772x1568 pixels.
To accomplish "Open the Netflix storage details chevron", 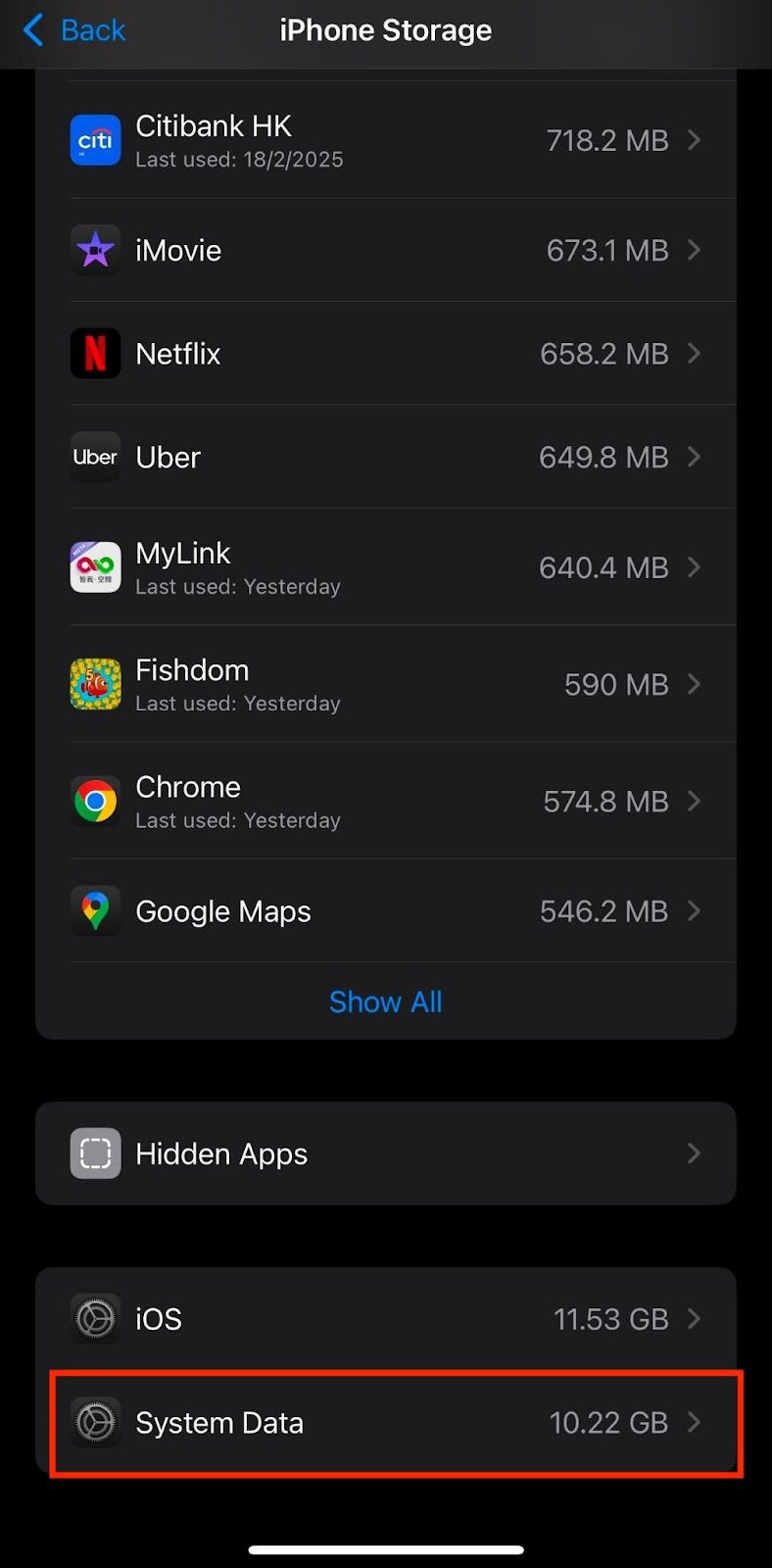I will 697,353.
